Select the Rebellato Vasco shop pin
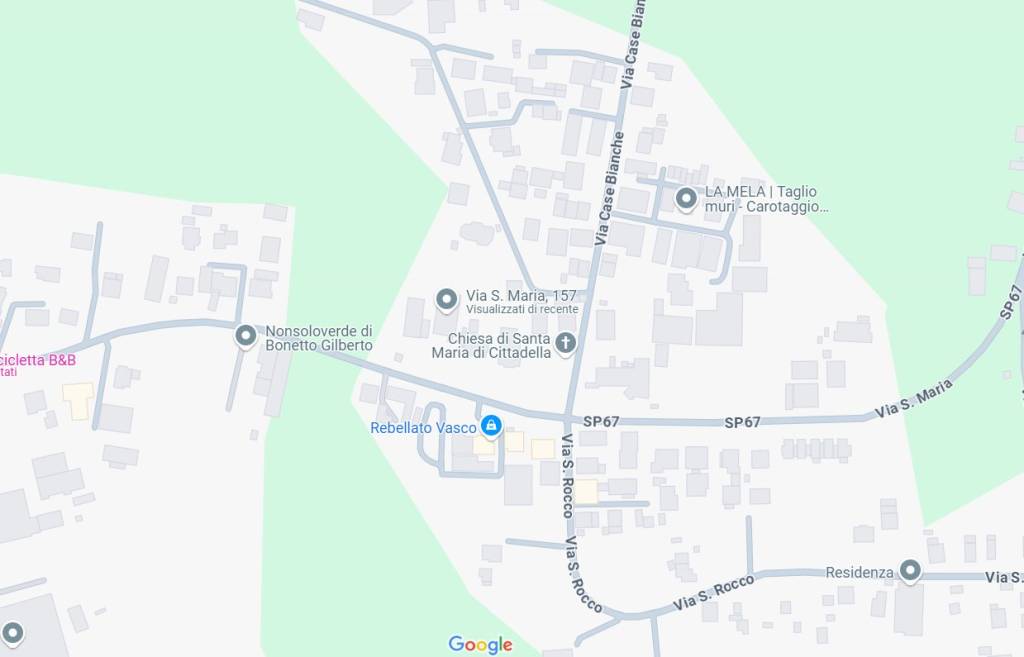 click(491, 427)
